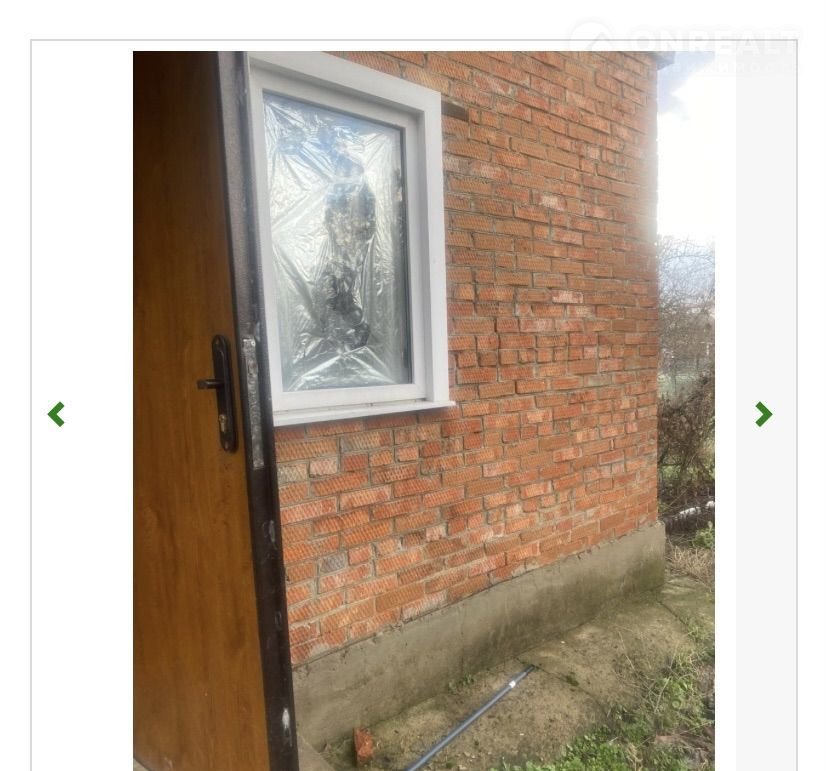
Task: Open the brick house photo
Action: pyautogui.click(x=424, y=410)
